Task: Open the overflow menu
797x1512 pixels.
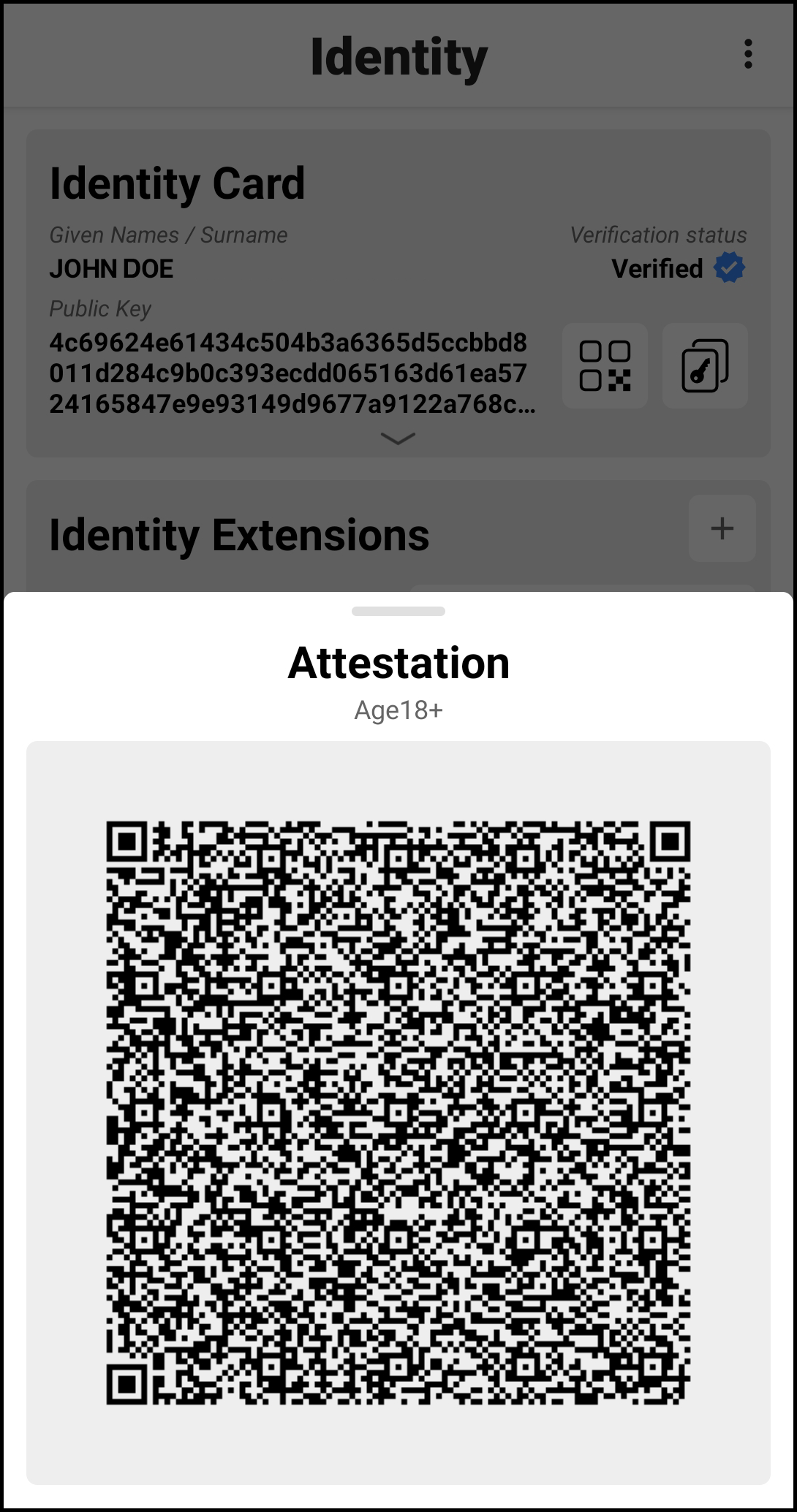Action: pos(747,54)
